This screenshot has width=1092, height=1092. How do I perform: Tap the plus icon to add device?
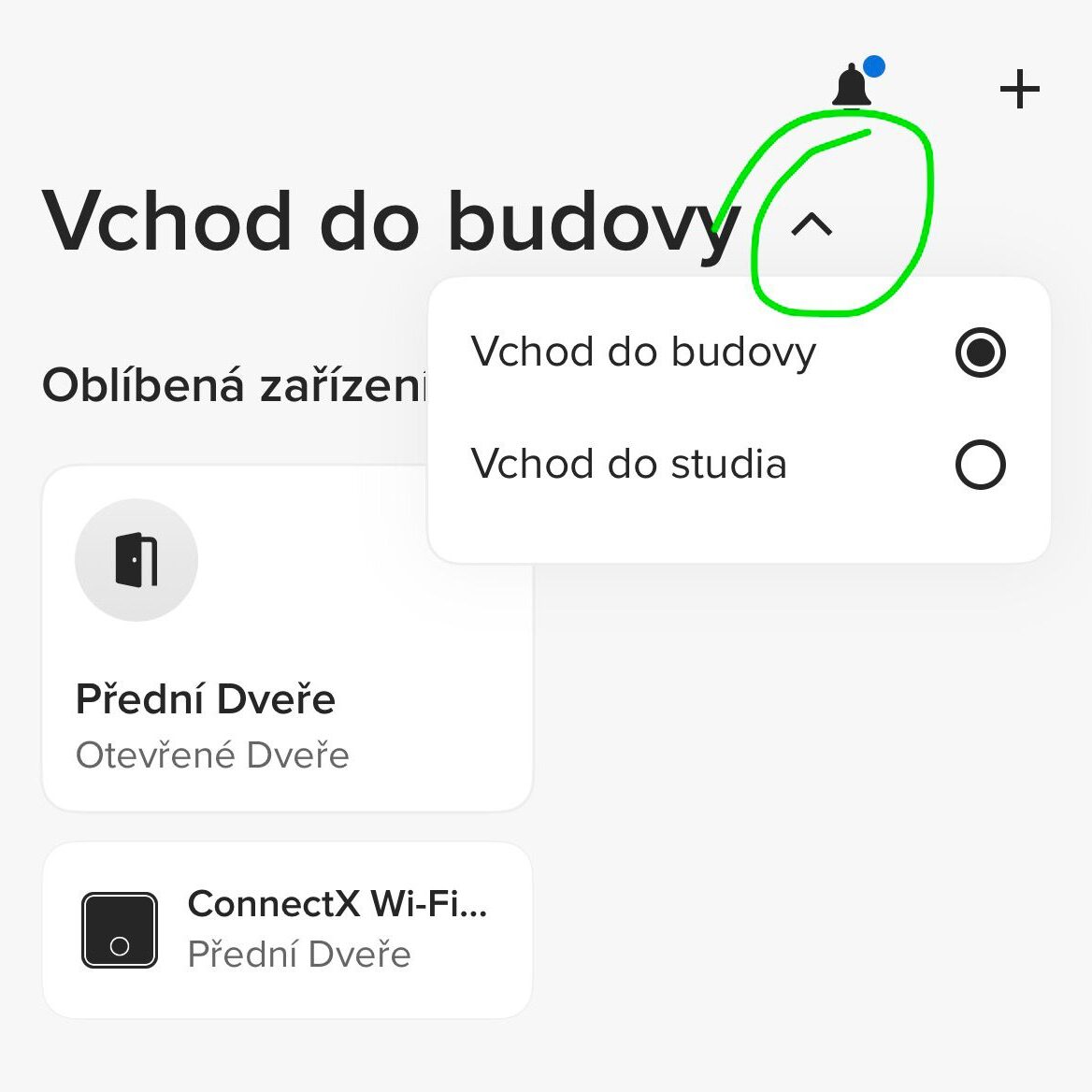point(1019,90)
